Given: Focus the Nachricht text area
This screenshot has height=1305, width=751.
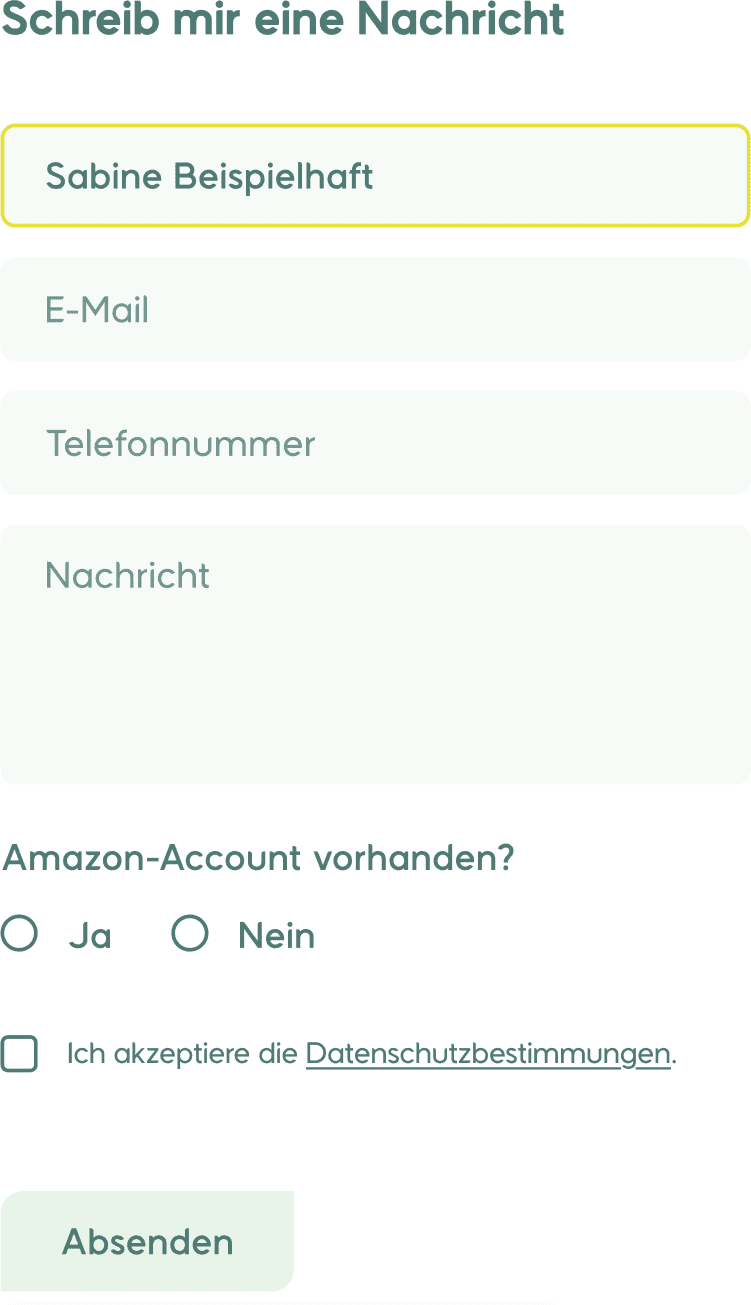Looking at the screenshot, I should point(375,654).
